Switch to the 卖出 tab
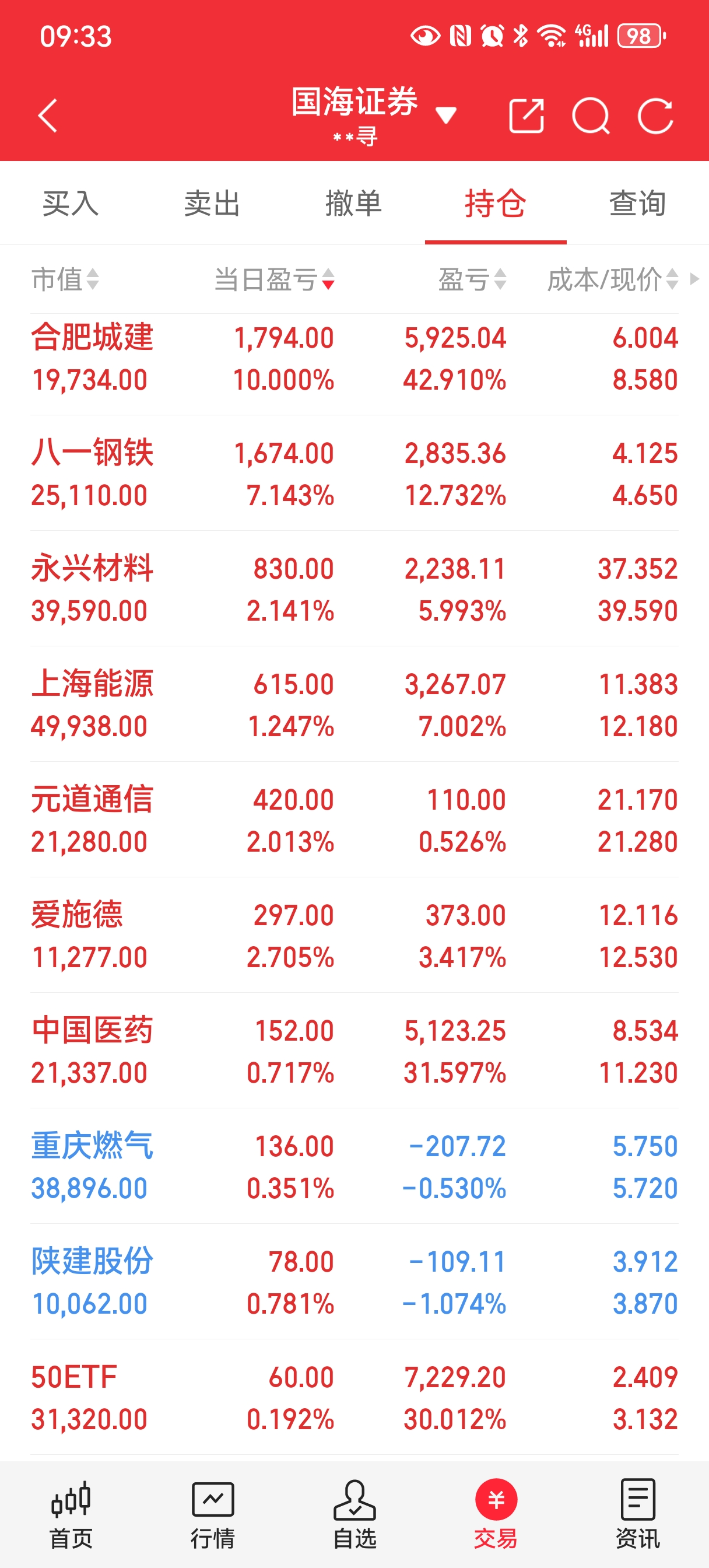Image resolution: width=709 pixels, height=1568 pixels. point(212,204)
